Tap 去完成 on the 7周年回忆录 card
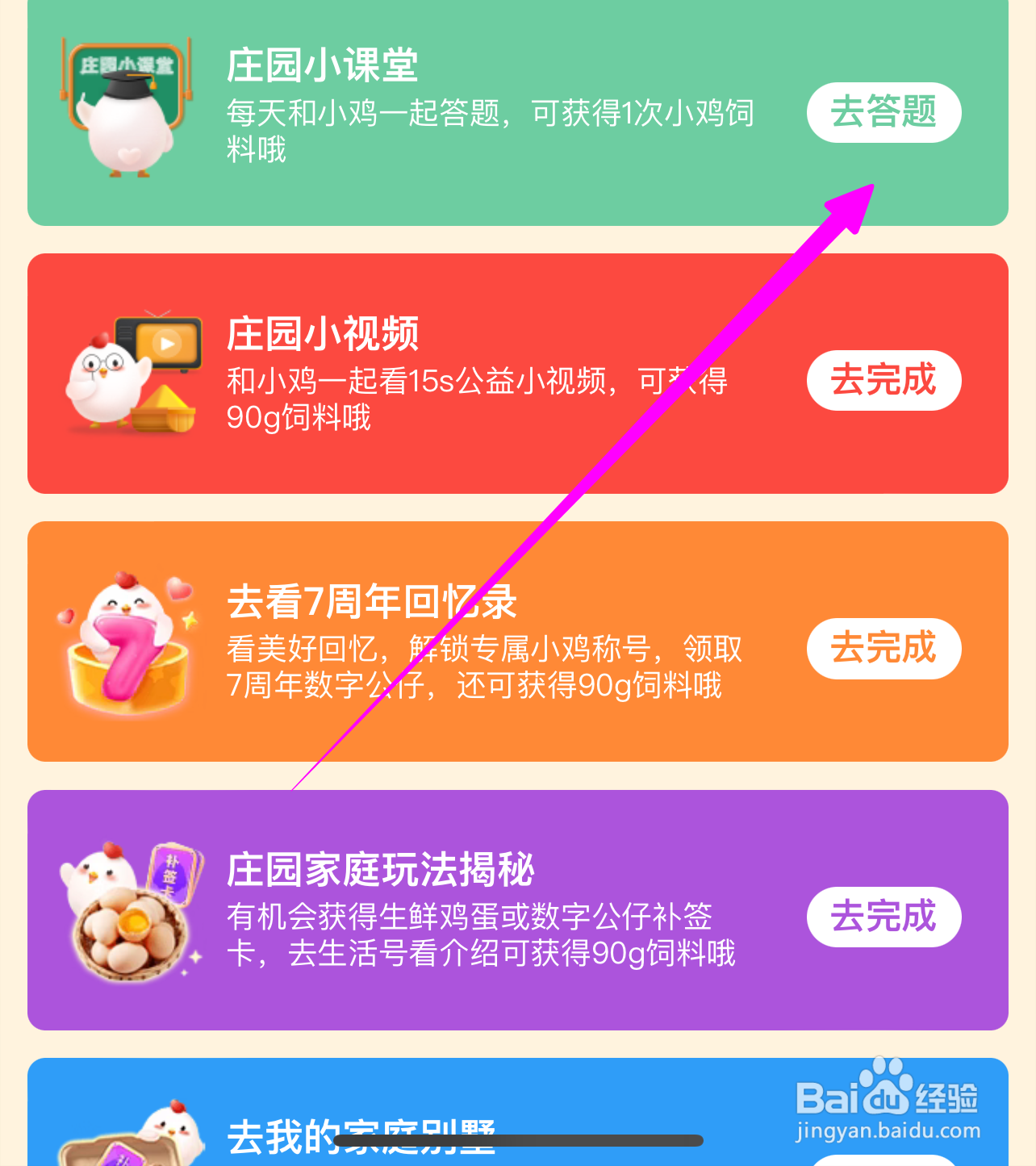The width and height of the screenshot is (1036, 1166). 884,649
